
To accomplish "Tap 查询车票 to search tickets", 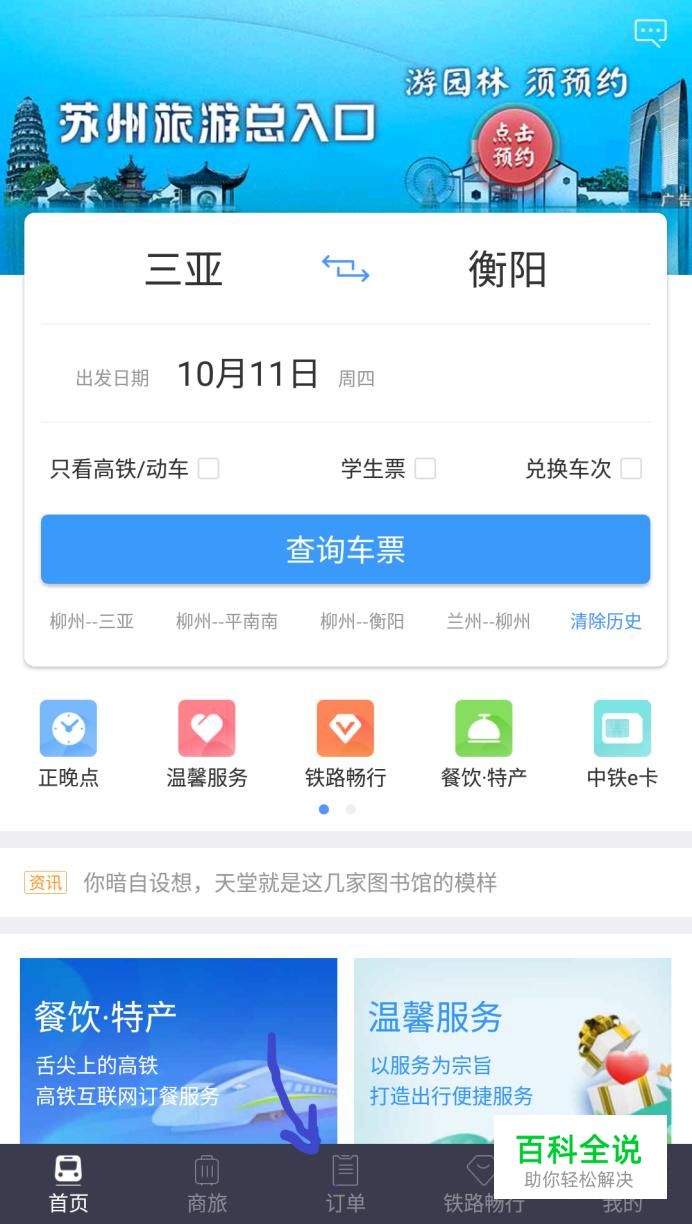I will click(x=345, y=549).
